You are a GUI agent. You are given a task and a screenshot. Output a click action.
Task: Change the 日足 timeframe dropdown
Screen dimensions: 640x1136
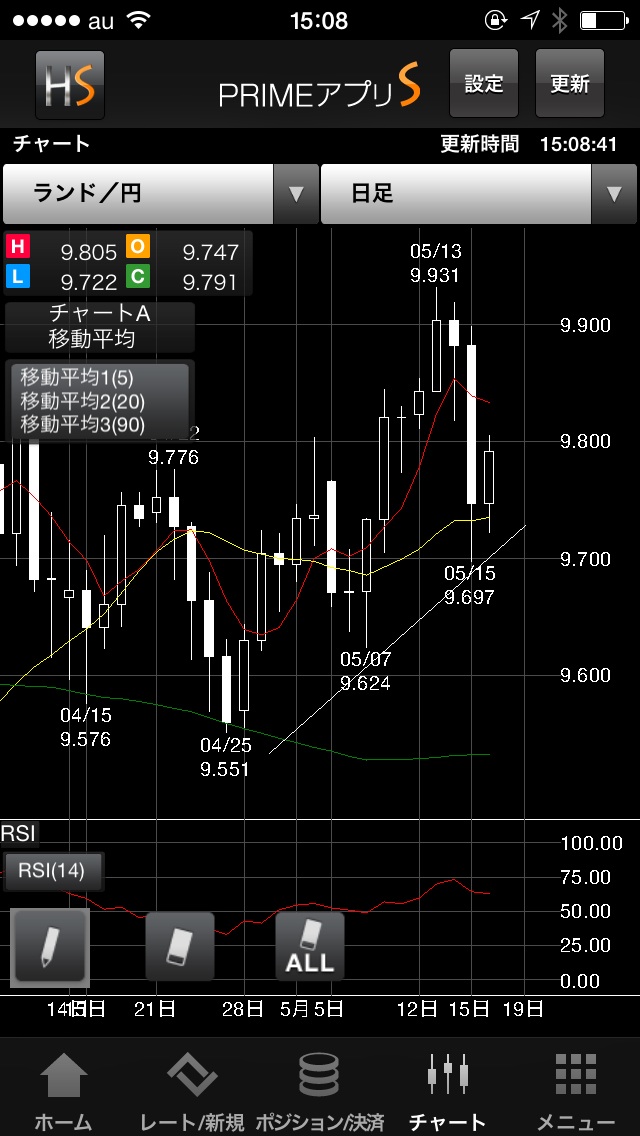[x=479, y=194]
